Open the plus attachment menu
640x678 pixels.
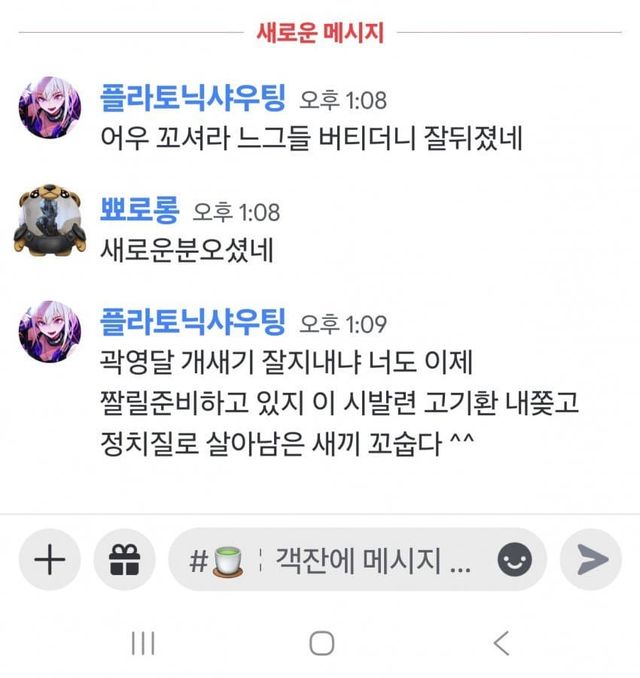coord(49,560)
